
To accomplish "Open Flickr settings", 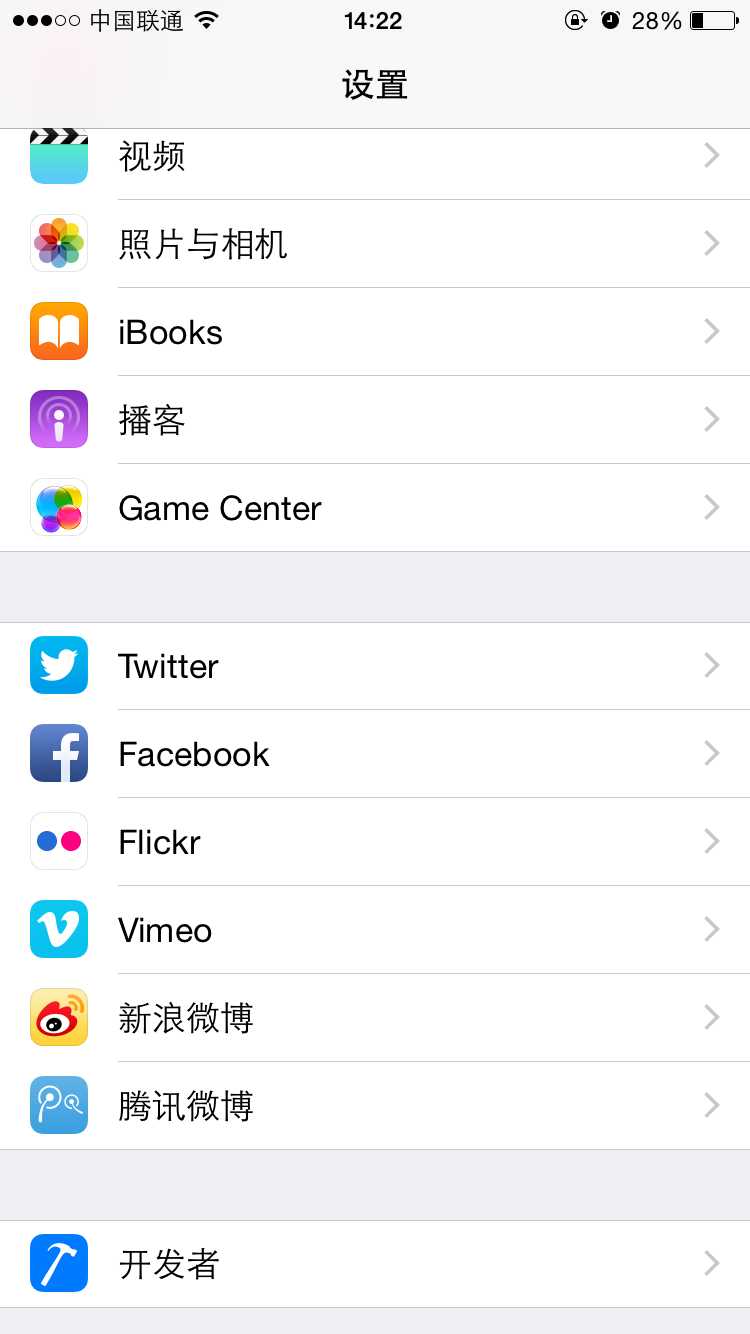I will [375, 842].
